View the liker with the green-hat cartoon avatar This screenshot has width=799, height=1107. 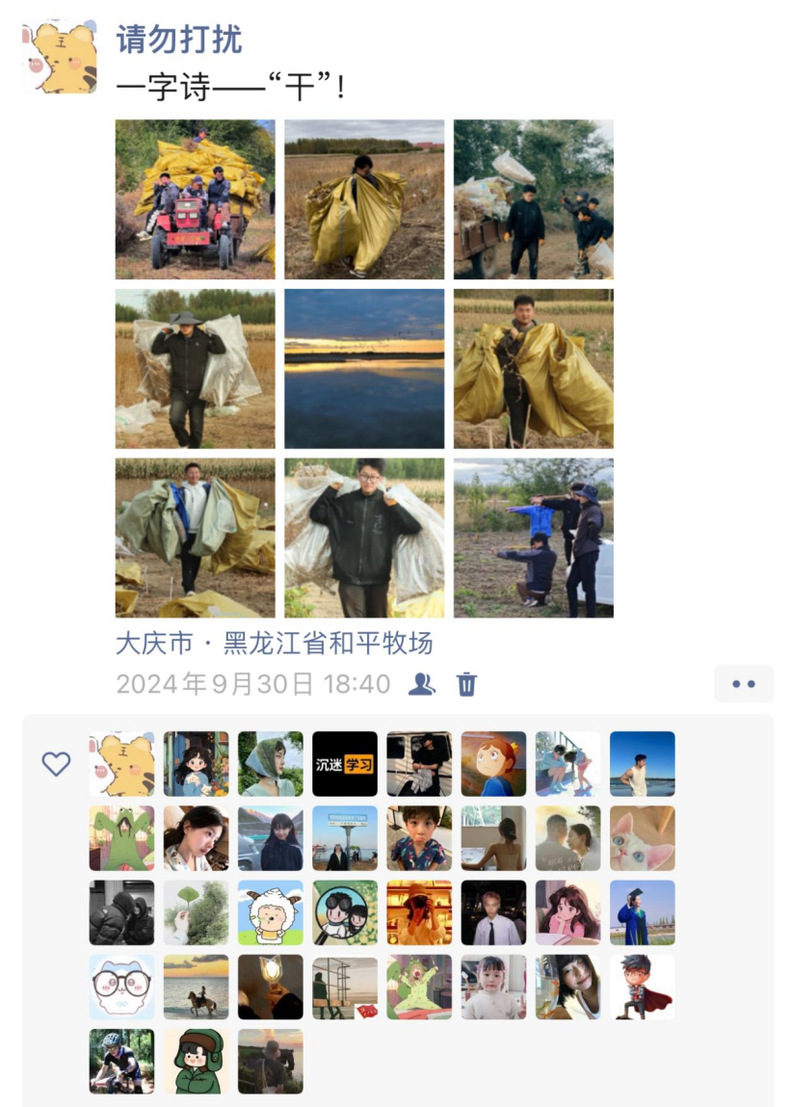(196, 1061)
